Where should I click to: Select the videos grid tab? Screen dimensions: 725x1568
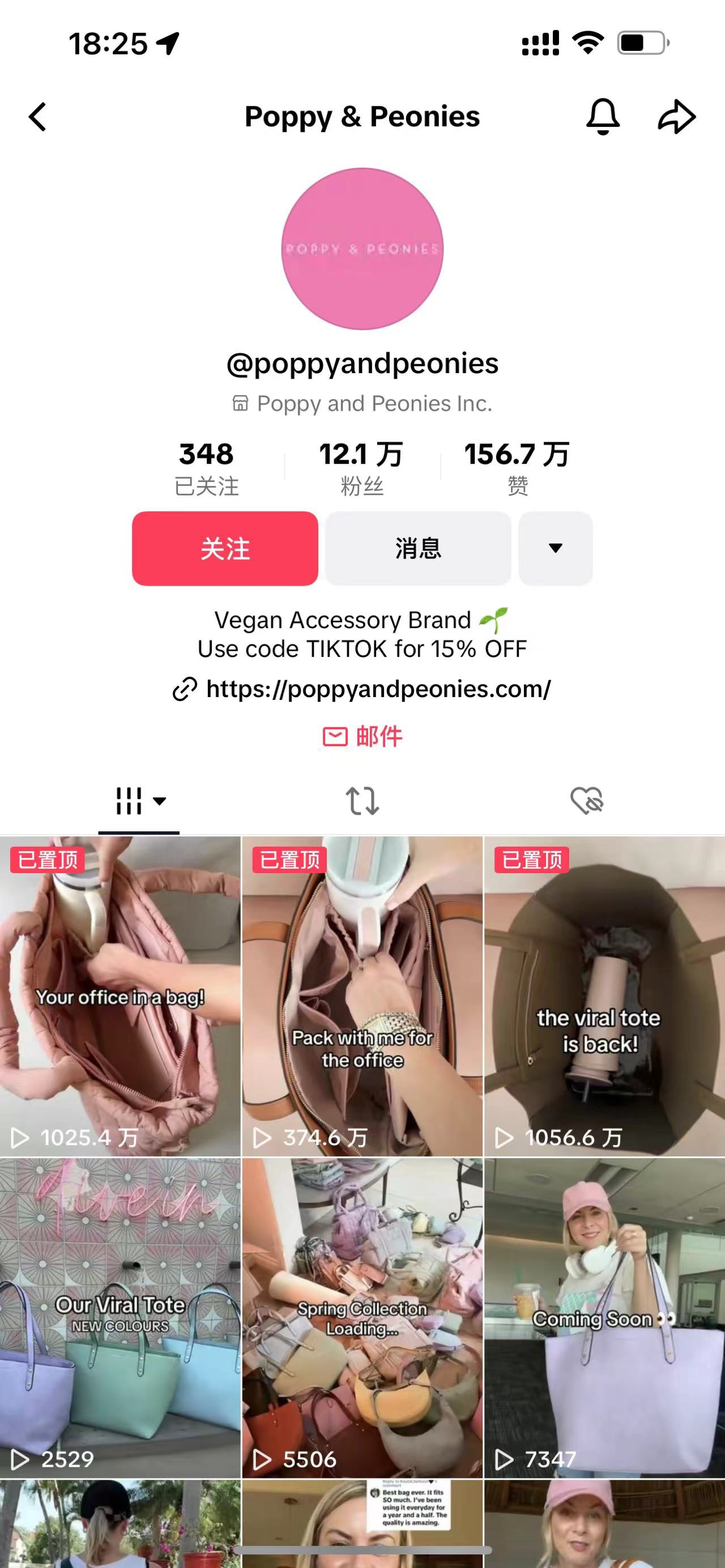[x=139, y=801]
